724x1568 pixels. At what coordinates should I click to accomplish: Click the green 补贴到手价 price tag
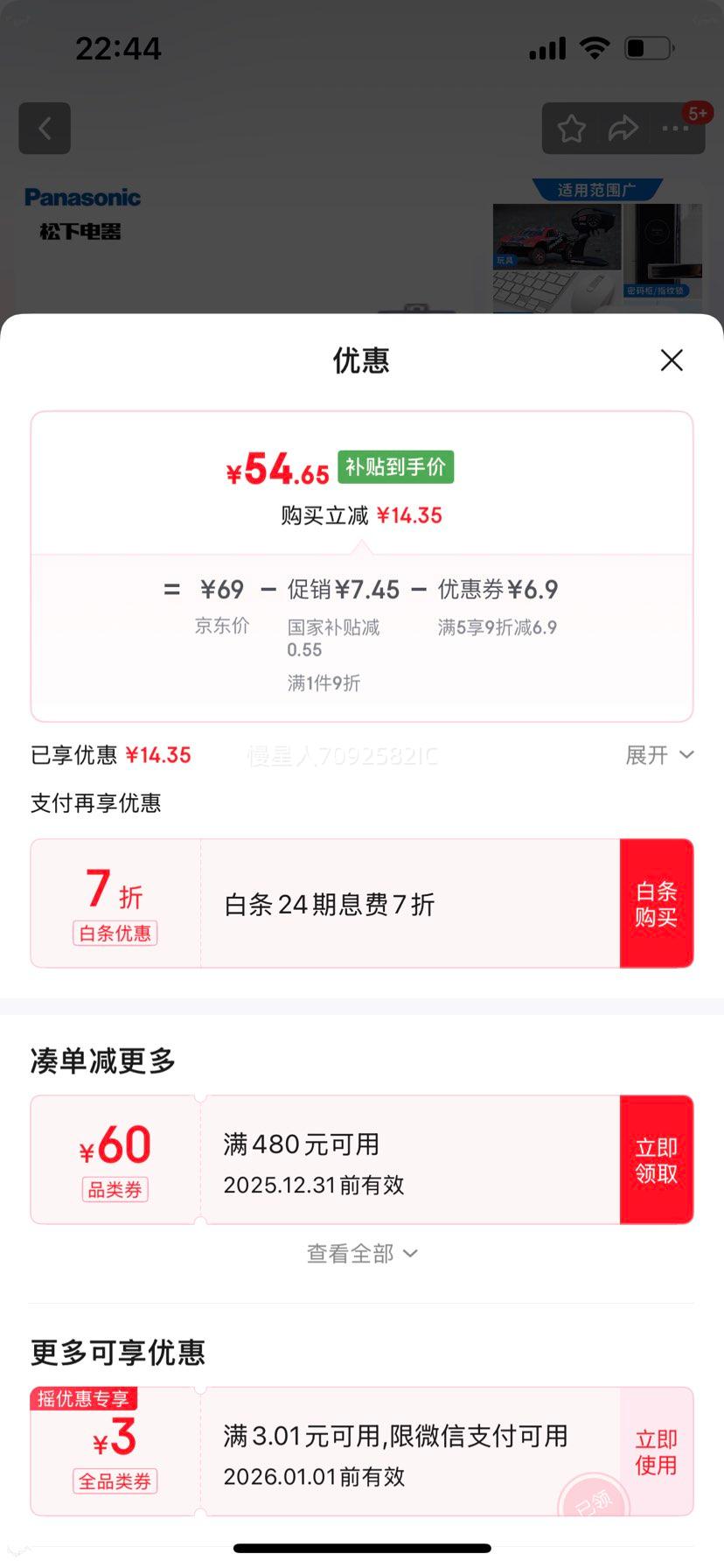395,467
